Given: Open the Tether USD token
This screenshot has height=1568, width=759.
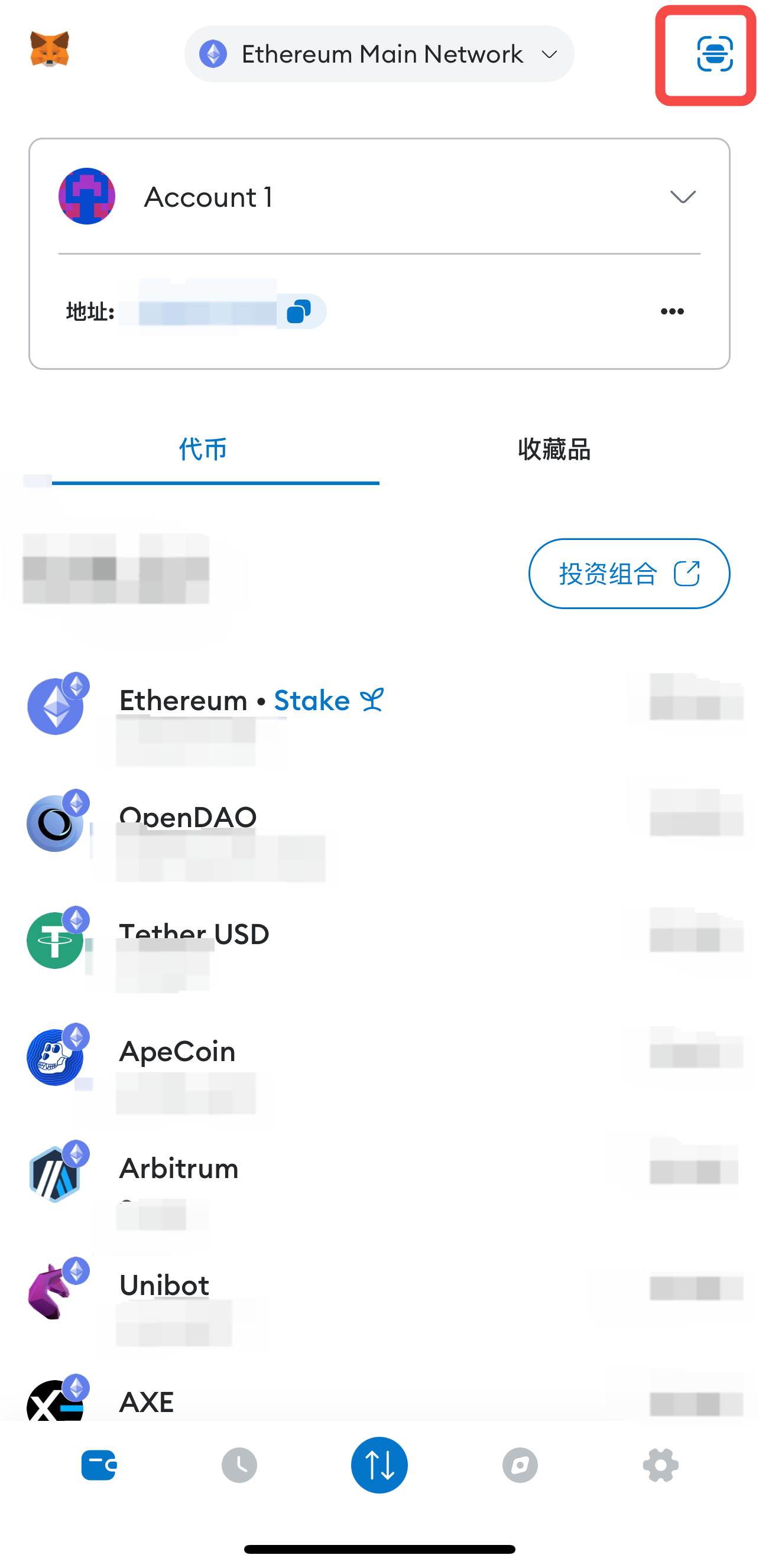Looking at the screenshot, I should point(194,933).
